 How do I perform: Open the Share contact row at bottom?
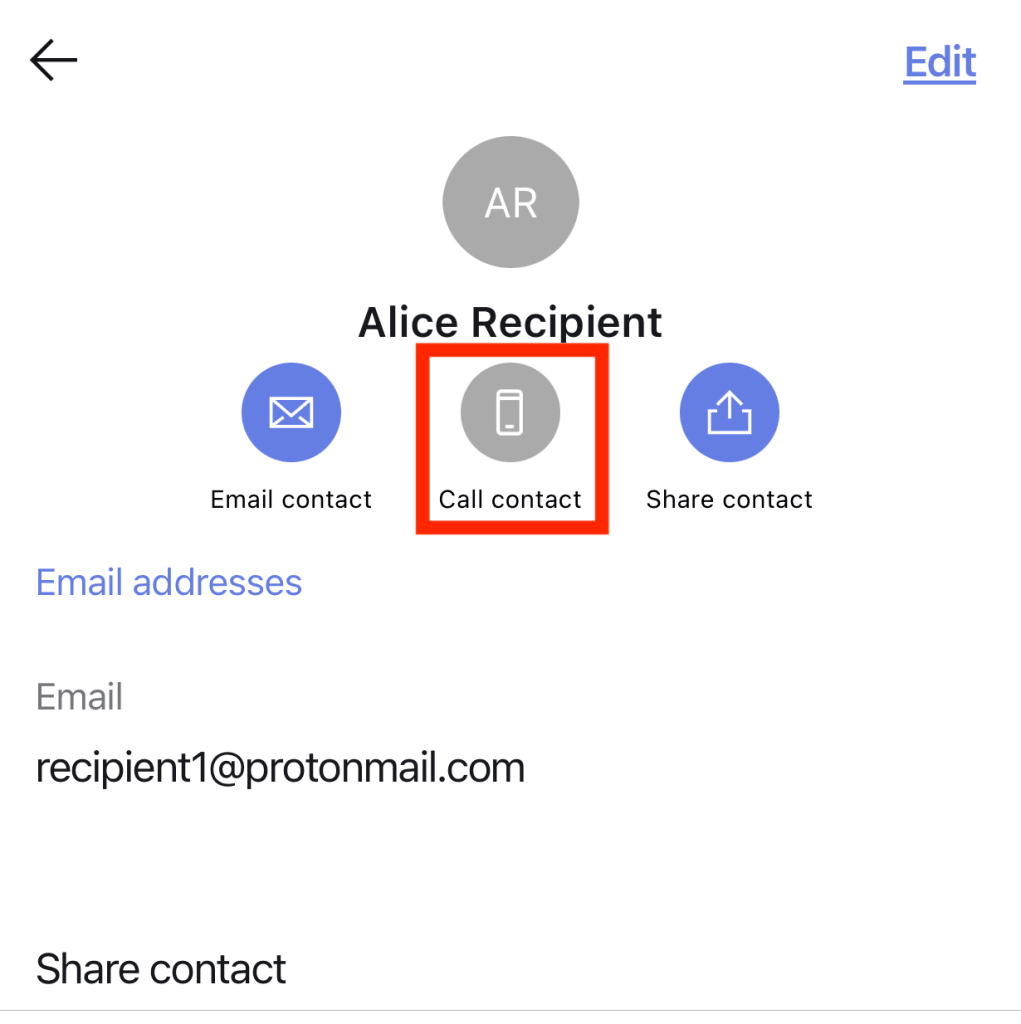[x=161, y=969]
